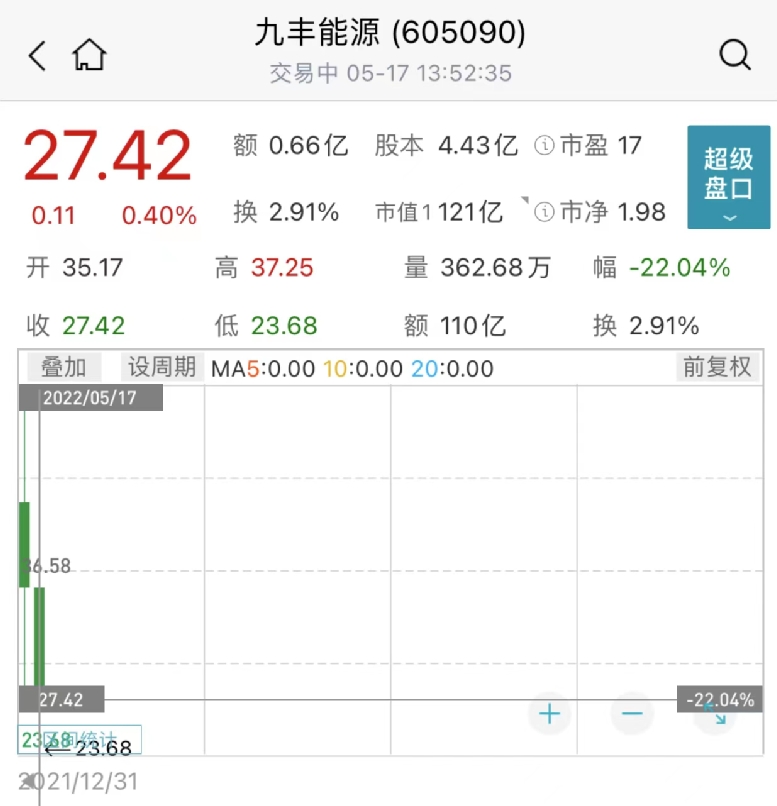
Task: Zoom in the chart with plus
Action: [x=549, y=714]
